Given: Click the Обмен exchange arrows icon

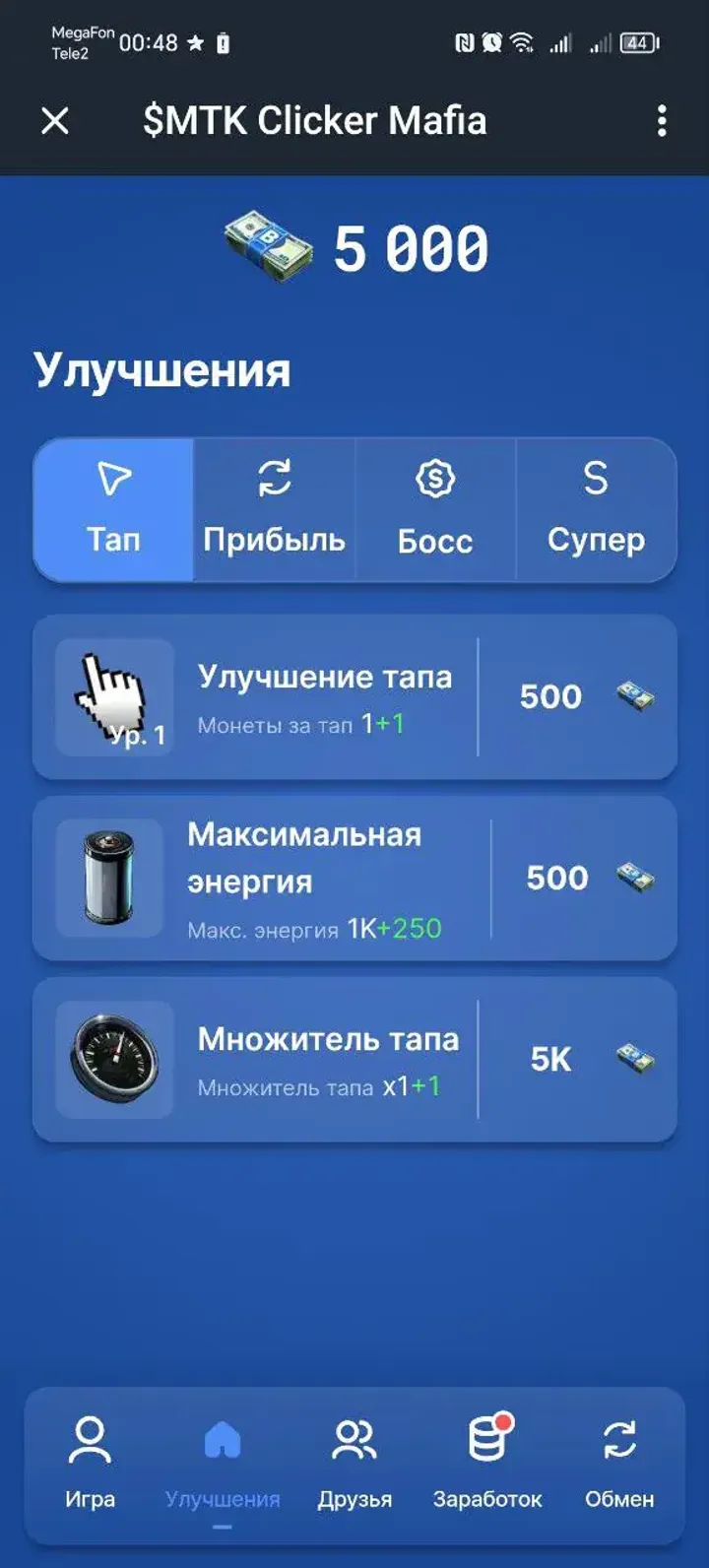Looking at the screenshot, I should (622, 1439).
